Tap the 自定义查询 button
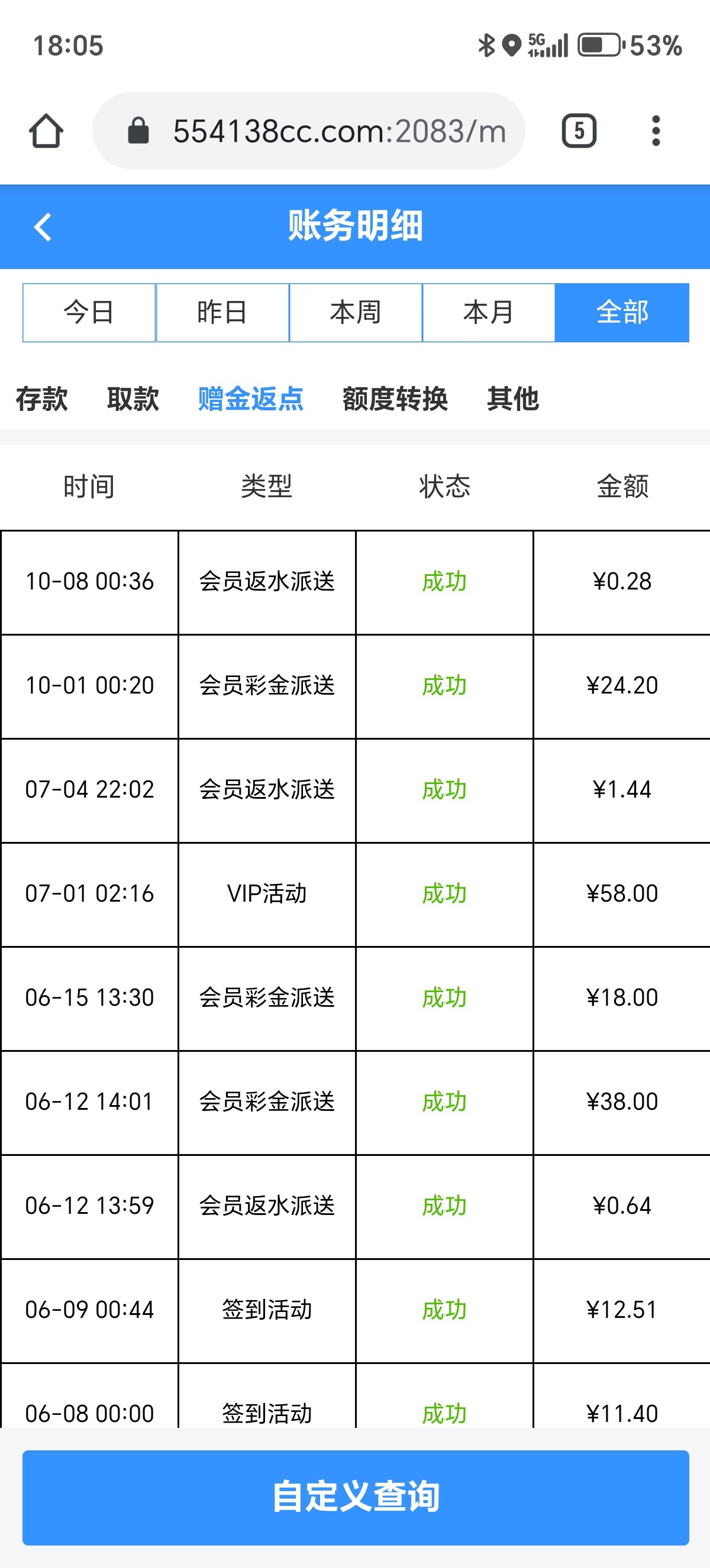 point(356,1497)
